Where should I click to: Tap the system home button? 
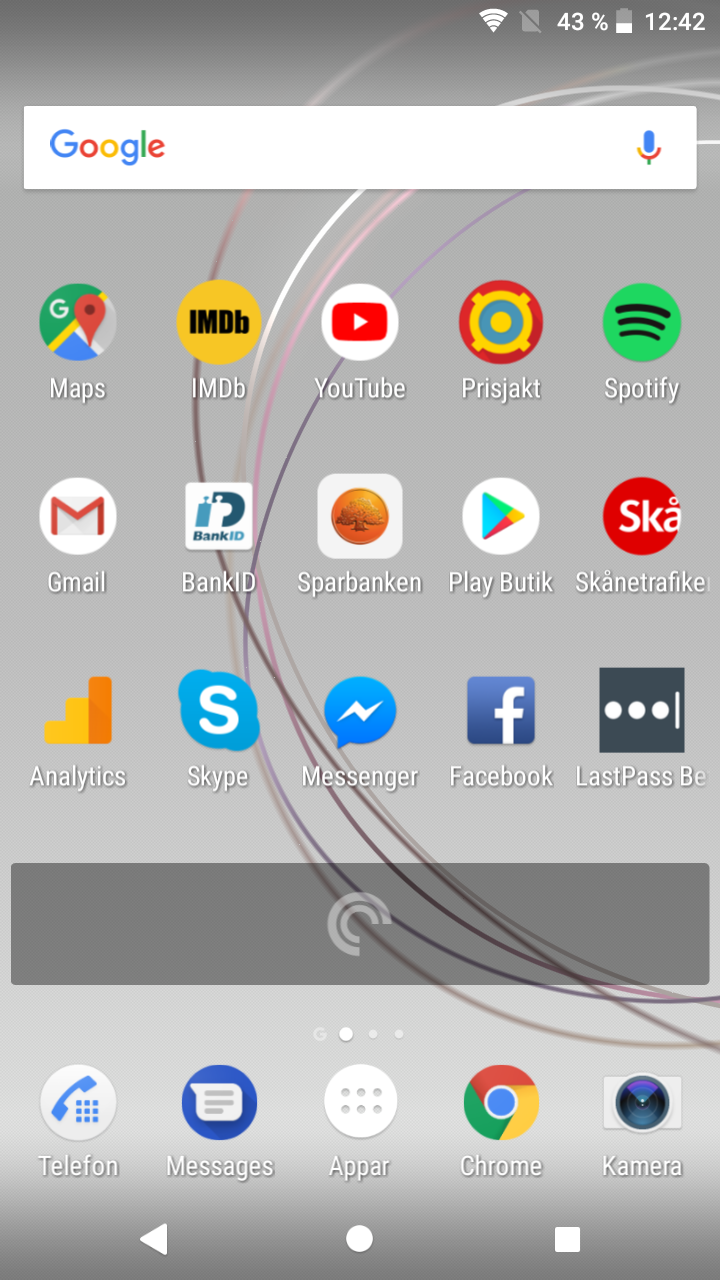pos(359,1239)
